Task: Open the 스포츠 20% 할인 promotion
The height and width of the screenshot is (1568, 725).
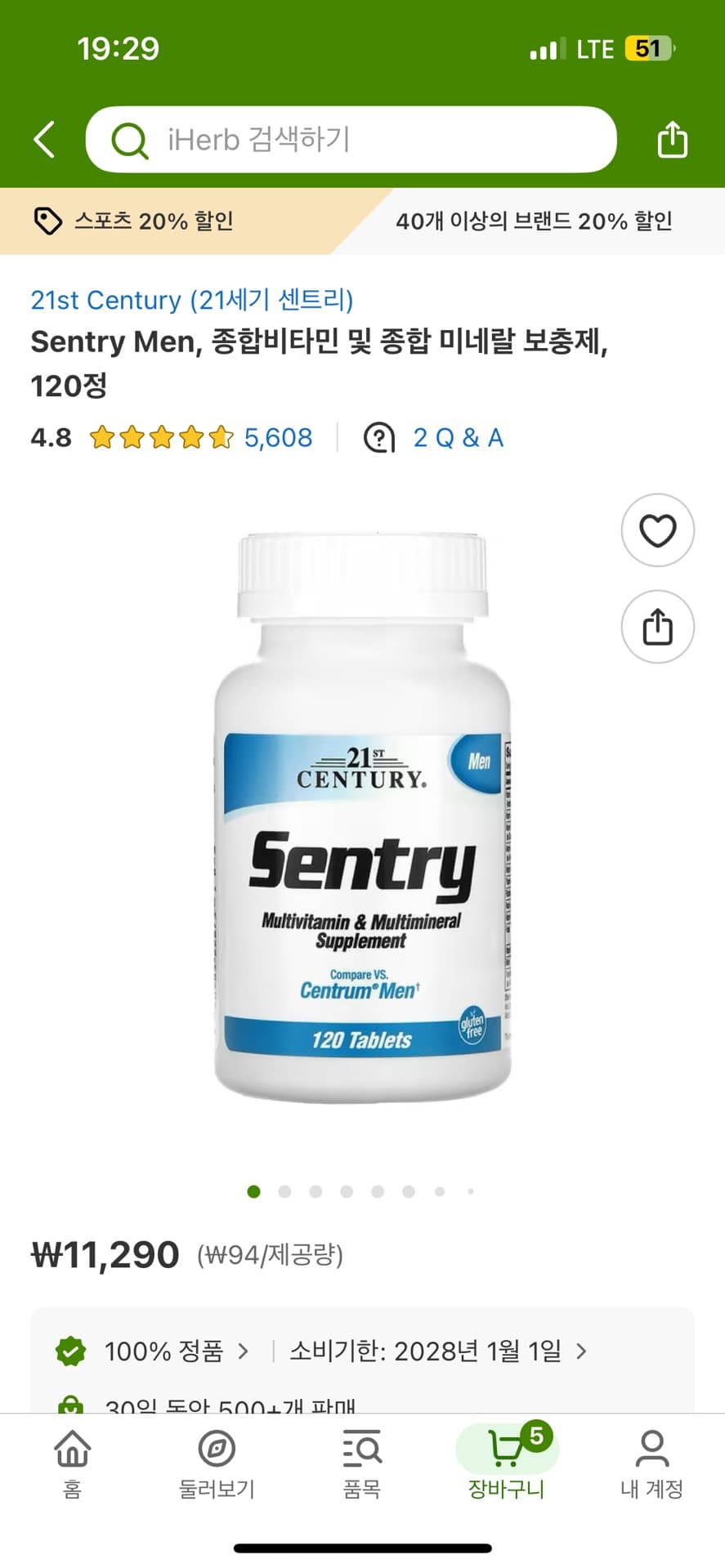Action: click(154, 221)
